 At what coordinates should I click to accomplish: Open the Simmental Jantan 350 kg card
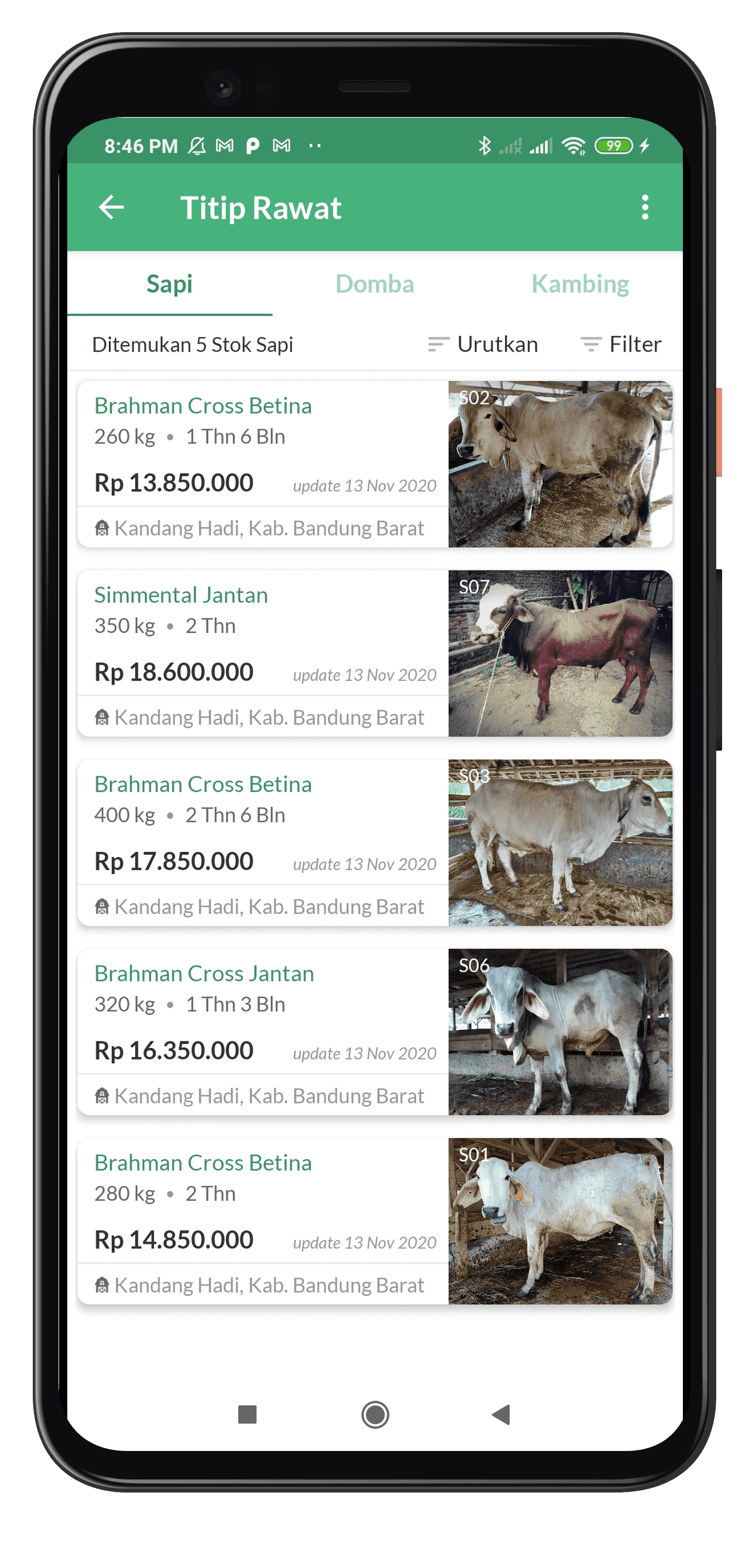pos(375,654)
